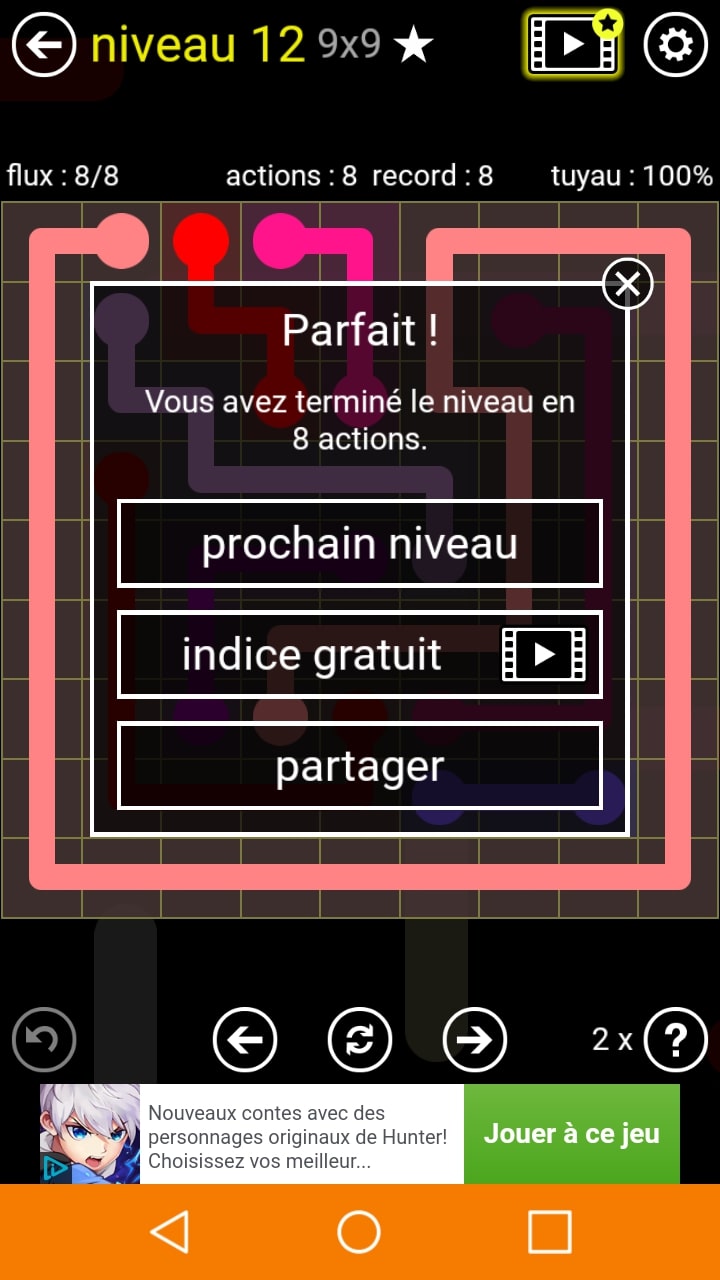The width and height of the screenshot is (720, 1280).
Task: Open the rewarded video icon with star
Action: [x=573, y=45]
